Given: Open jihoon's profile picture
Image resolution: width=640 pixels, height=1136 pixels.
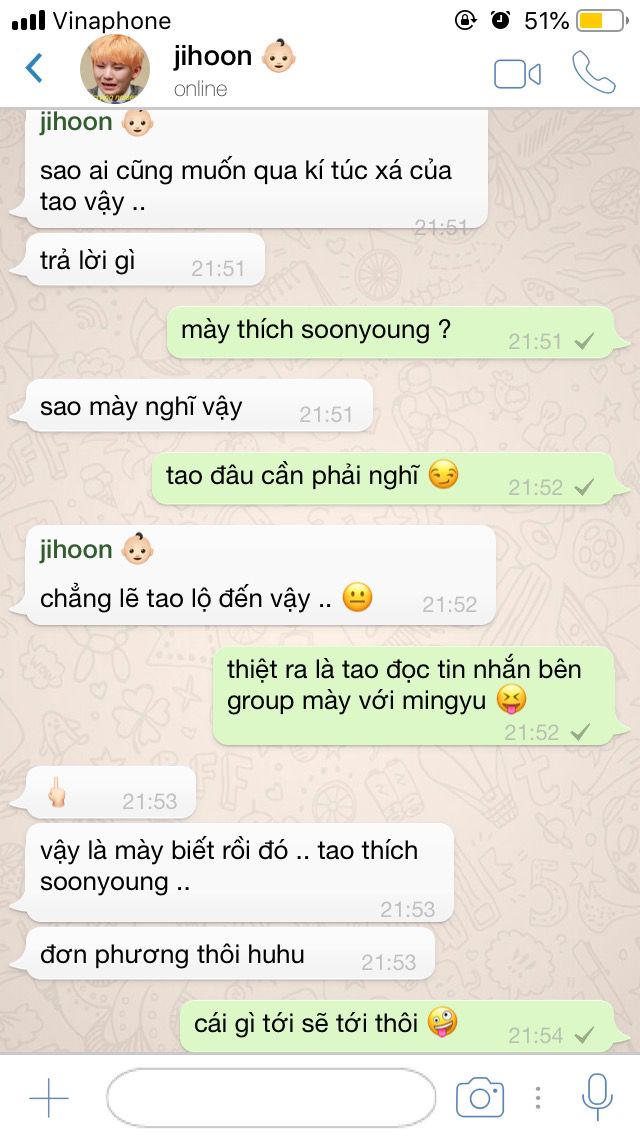Looking at the screenshot, I should 114,72.
